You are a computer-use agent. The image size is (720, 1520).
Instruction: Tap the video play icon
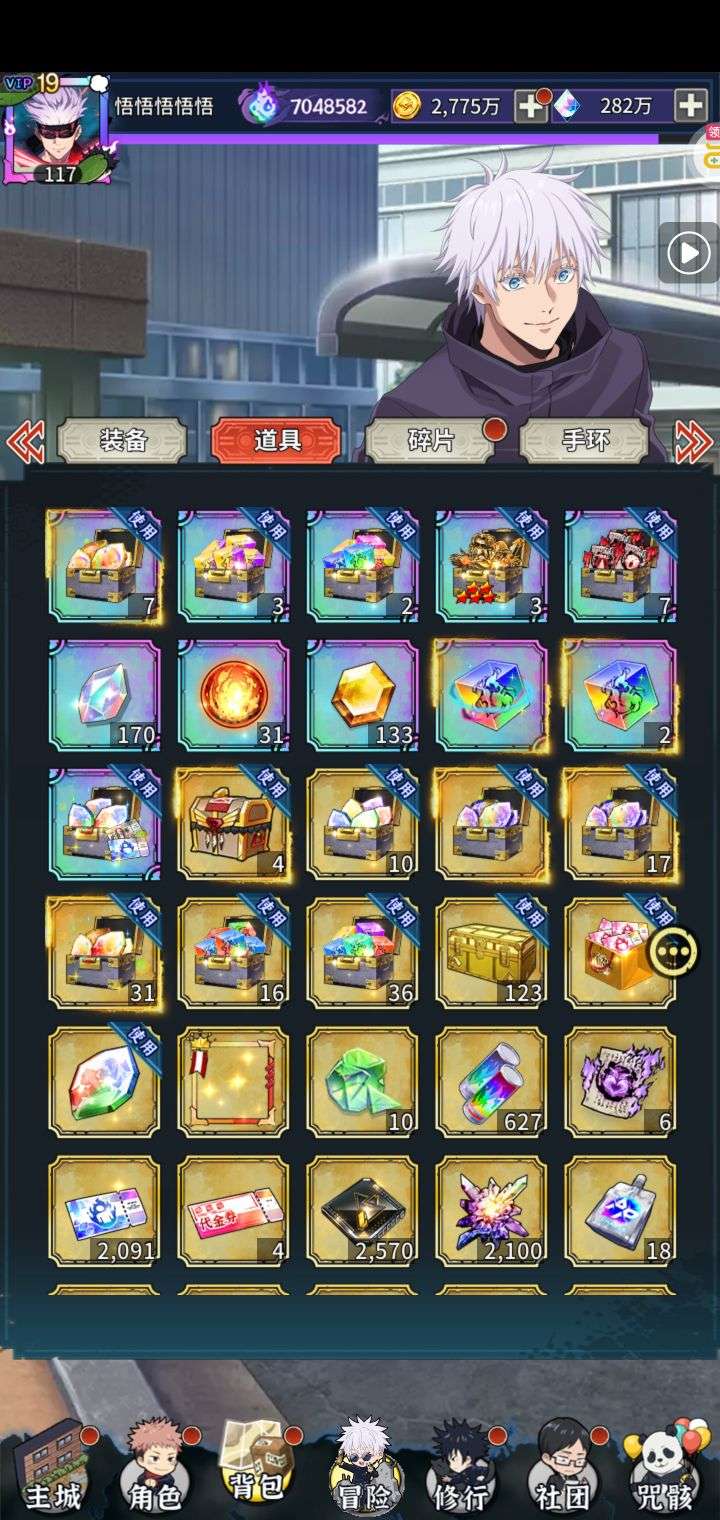688,253
